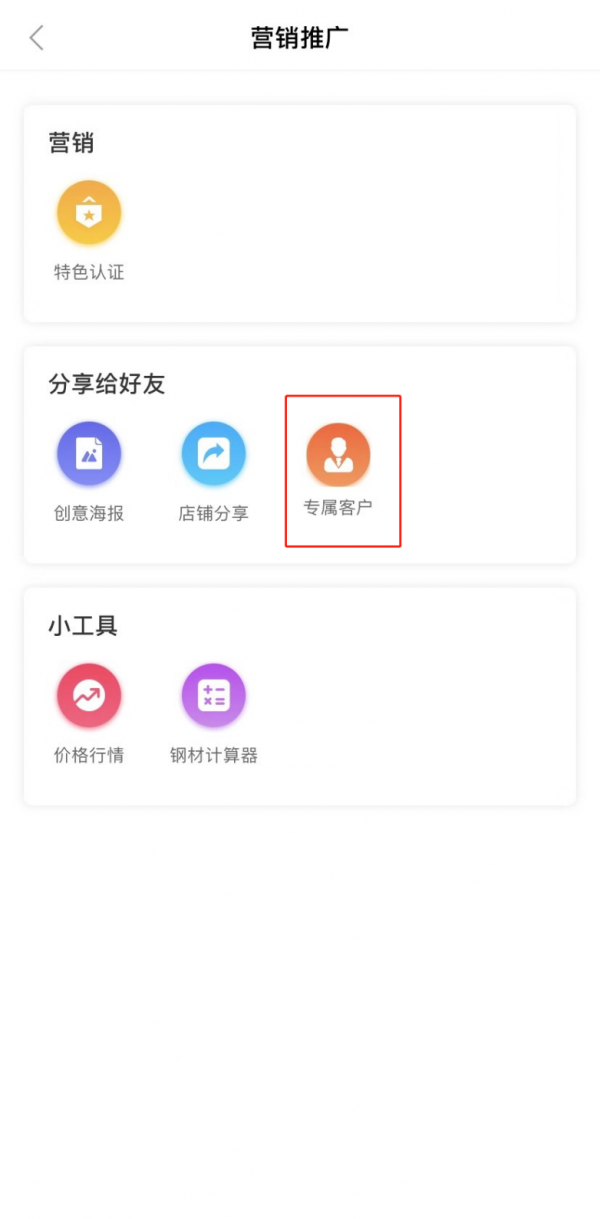
Task: Go back from the 营销推广 page
Action: tap(37, 38)
